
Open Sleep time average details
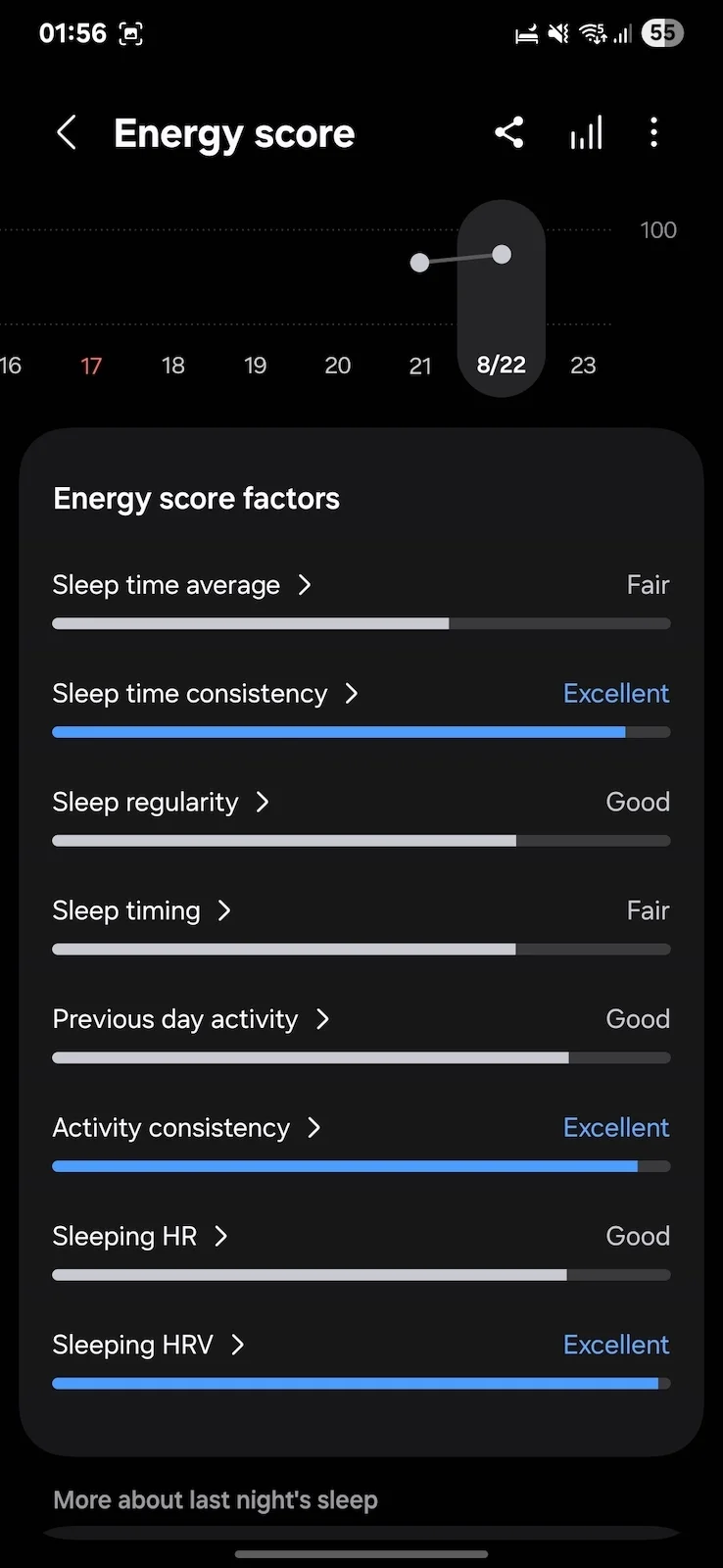click(x=181, y=585)
